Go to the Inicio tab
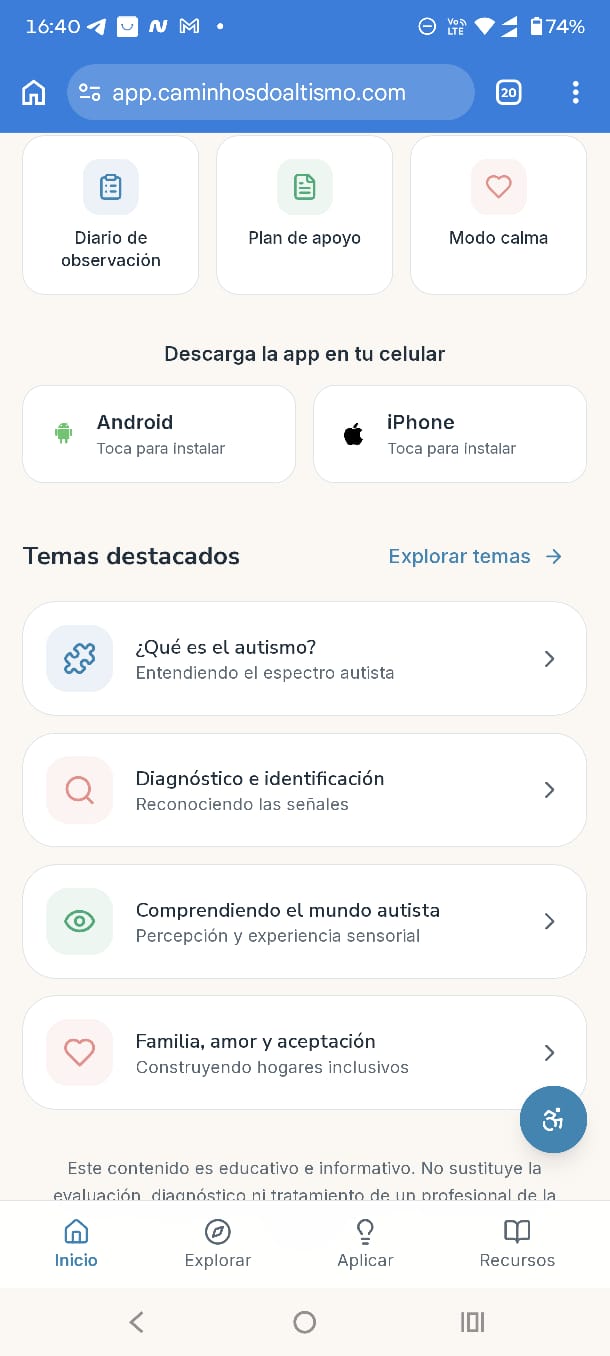This screenshot has width=610, height=1356. point(76,1244)
